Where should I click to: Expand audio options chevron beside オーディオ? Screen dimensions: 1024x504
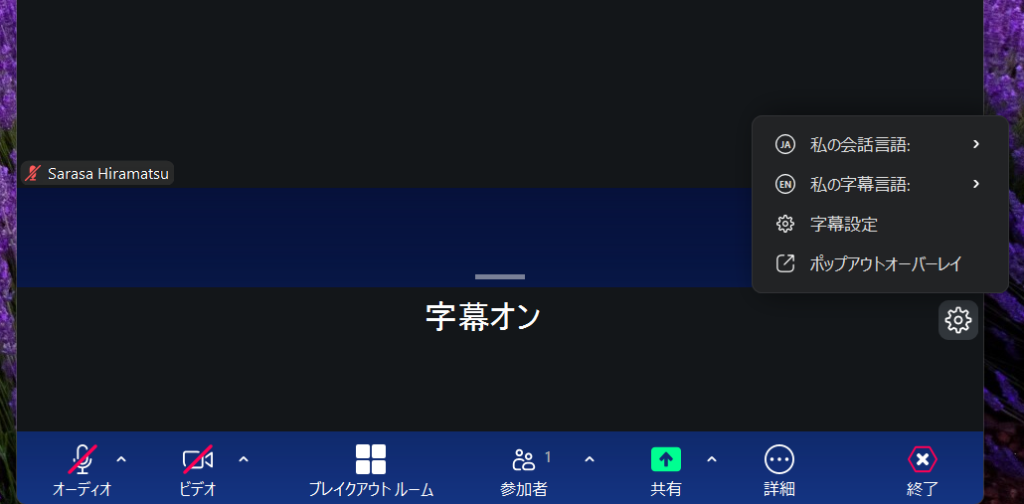[x=122, y=459]
